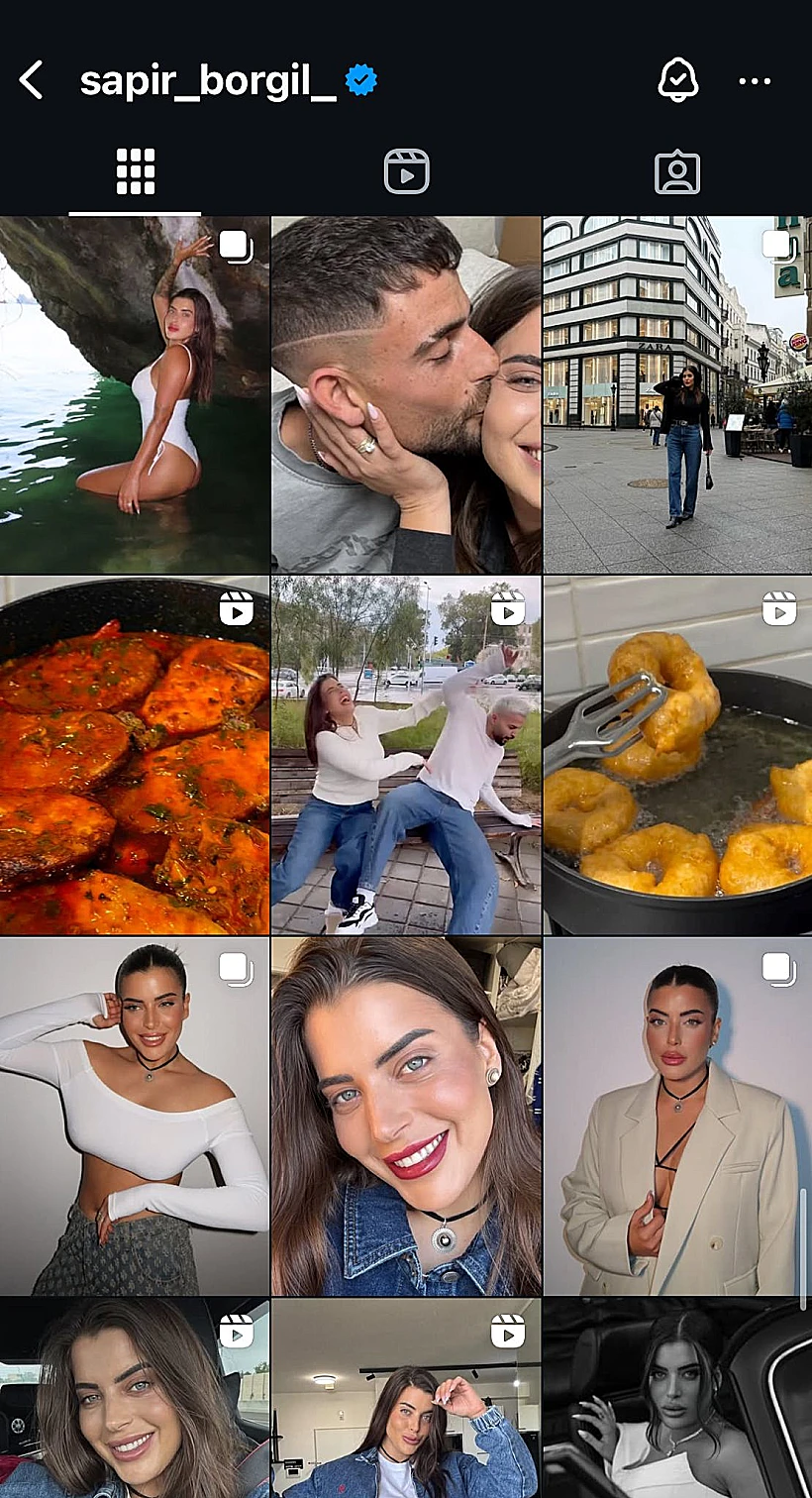Viewport: 812px width, 1498px height.
Task: Switch to the tagged photos tab
Action: [677, 172]
